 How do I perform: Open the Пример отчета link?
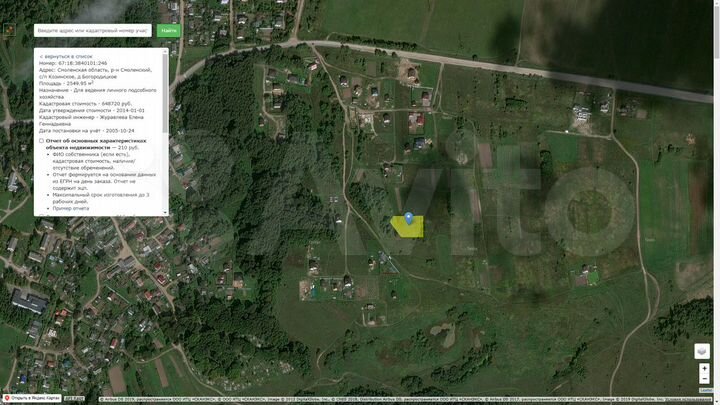(x=71, y=207)
